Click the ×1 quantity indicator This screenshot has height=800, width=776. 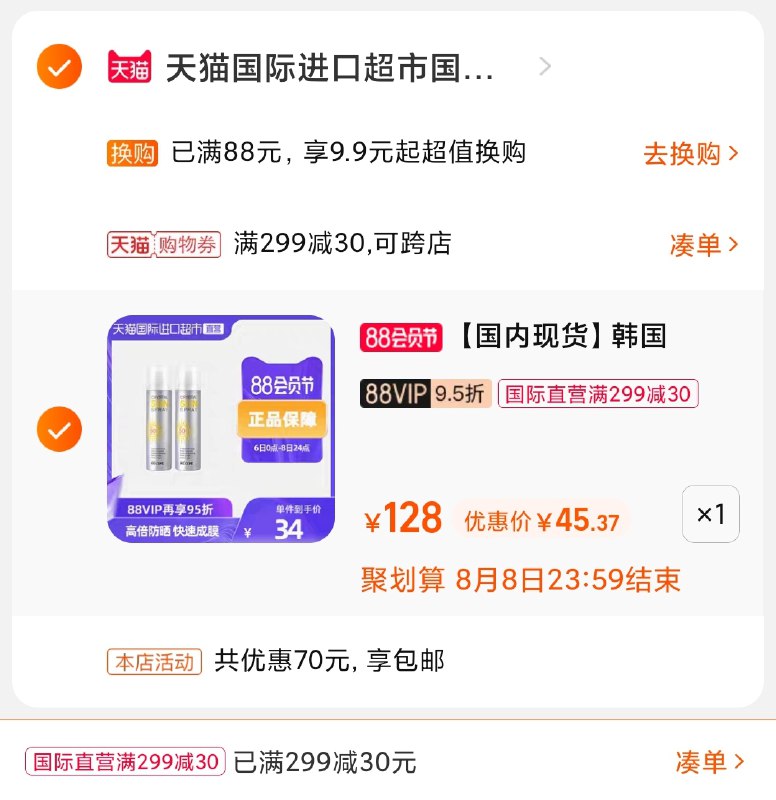click(710, 513)
